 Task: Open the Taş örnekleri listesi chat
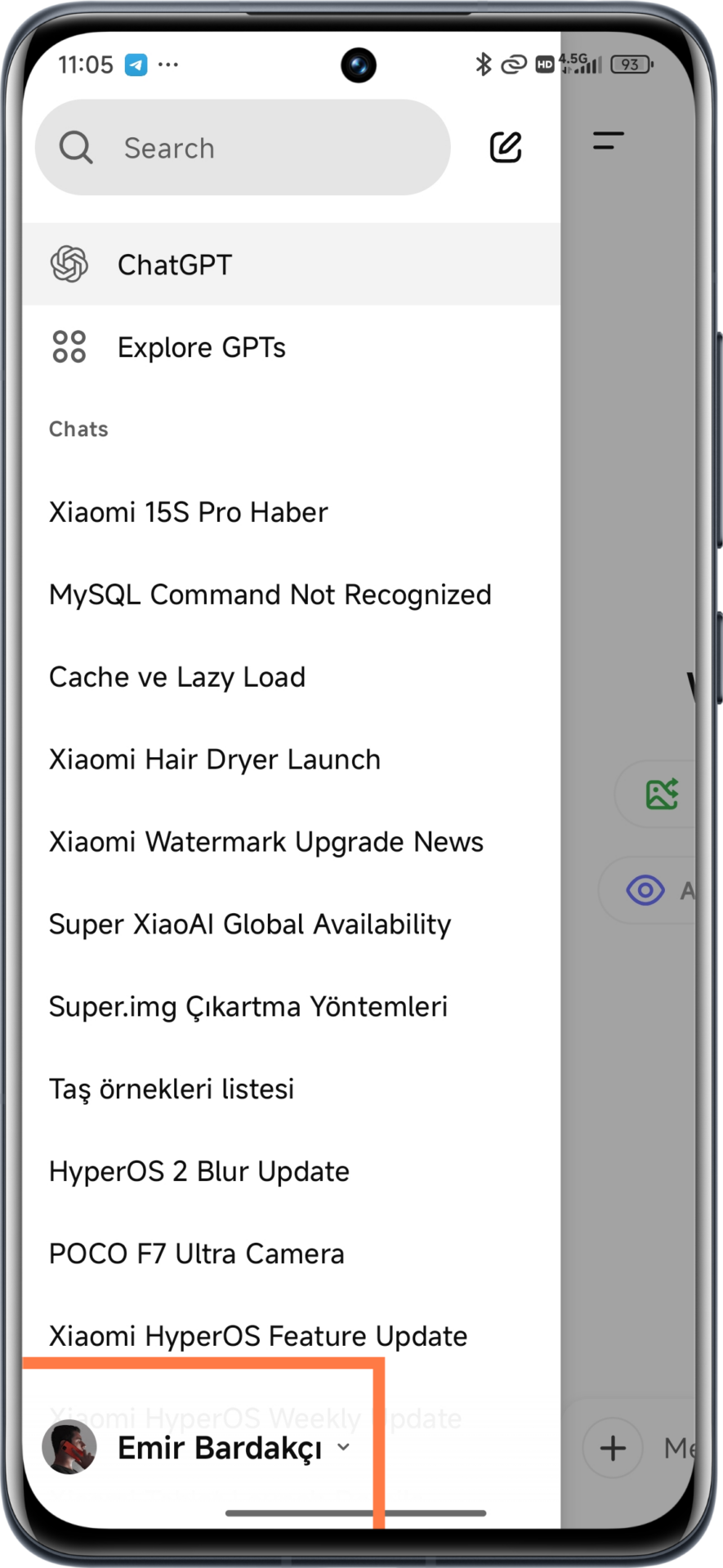coord(172,1089)
